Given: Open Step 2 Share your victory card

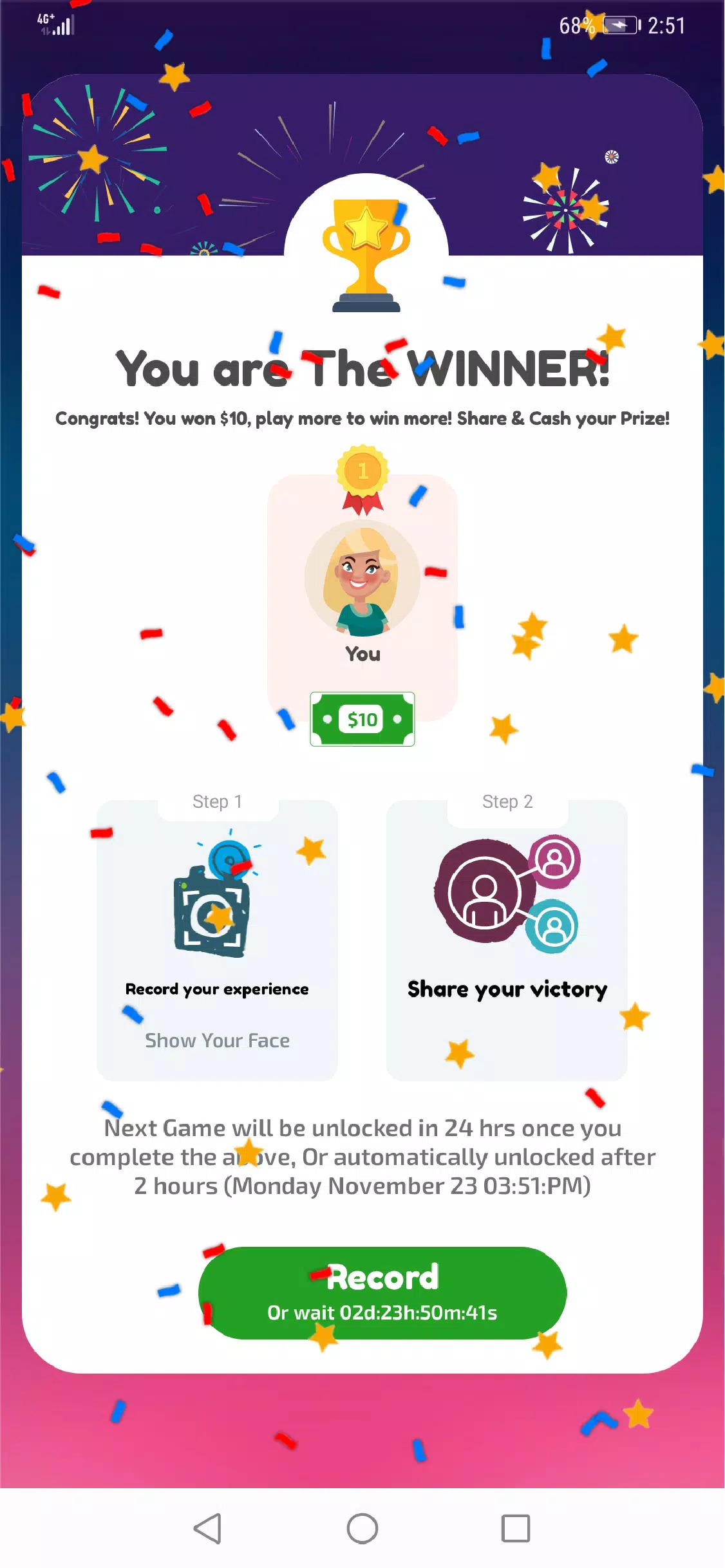Looking at the screenshot, I should pyautogui.click(x=507, y=941).
